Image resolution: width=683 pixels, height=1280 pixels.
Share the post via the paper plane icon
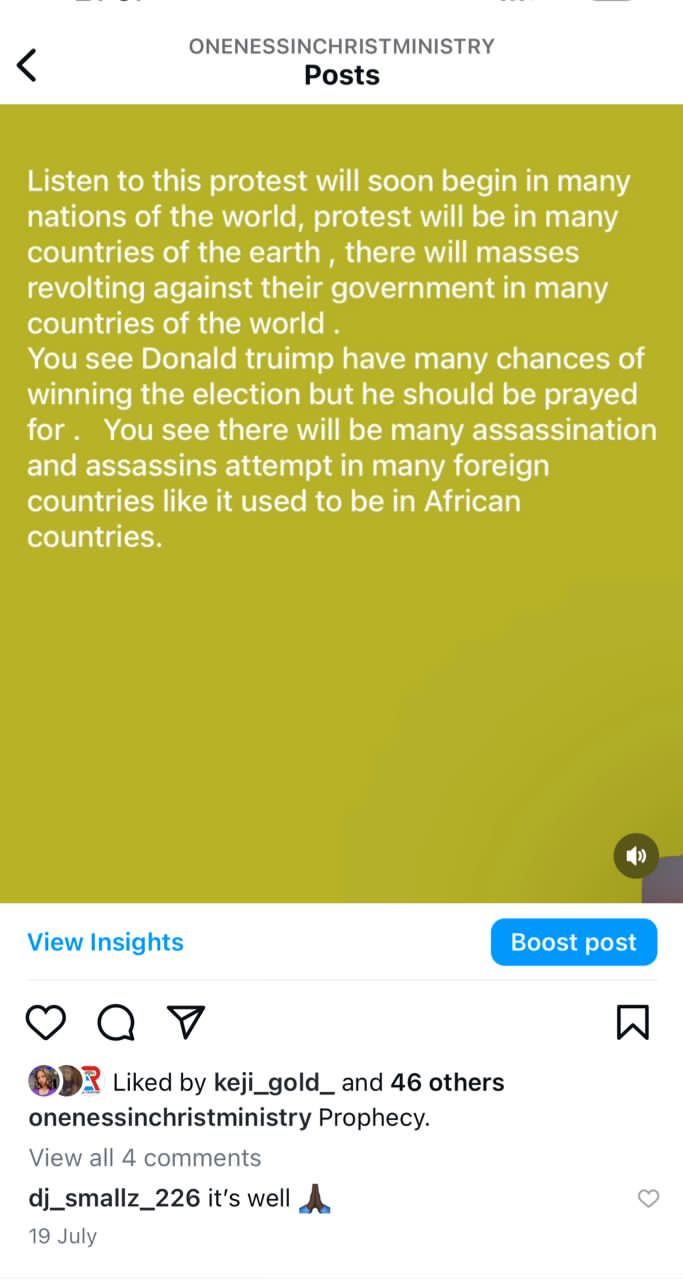pyautogui.click(x=185, y=1022)
